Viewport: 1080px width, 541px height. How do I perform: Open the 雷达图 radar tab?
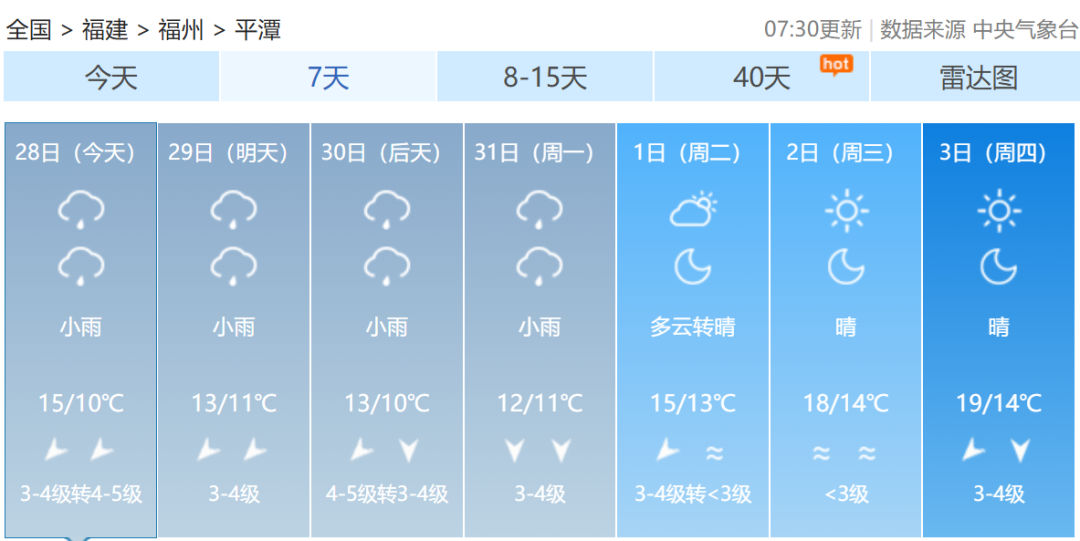click(x=976, y=77)
